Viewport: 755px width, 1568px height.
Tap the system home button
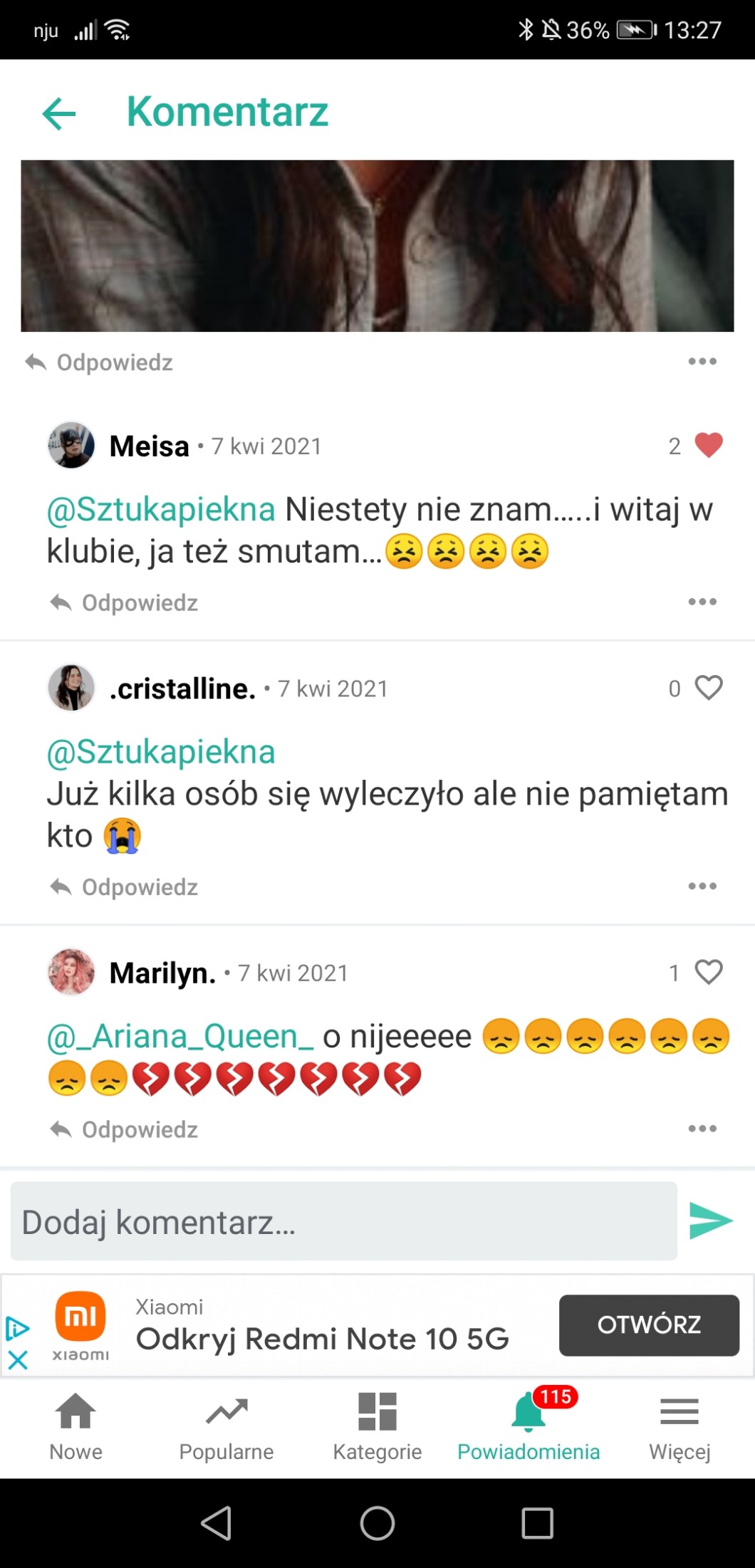pyautogui.click(x=377, y=1523)
